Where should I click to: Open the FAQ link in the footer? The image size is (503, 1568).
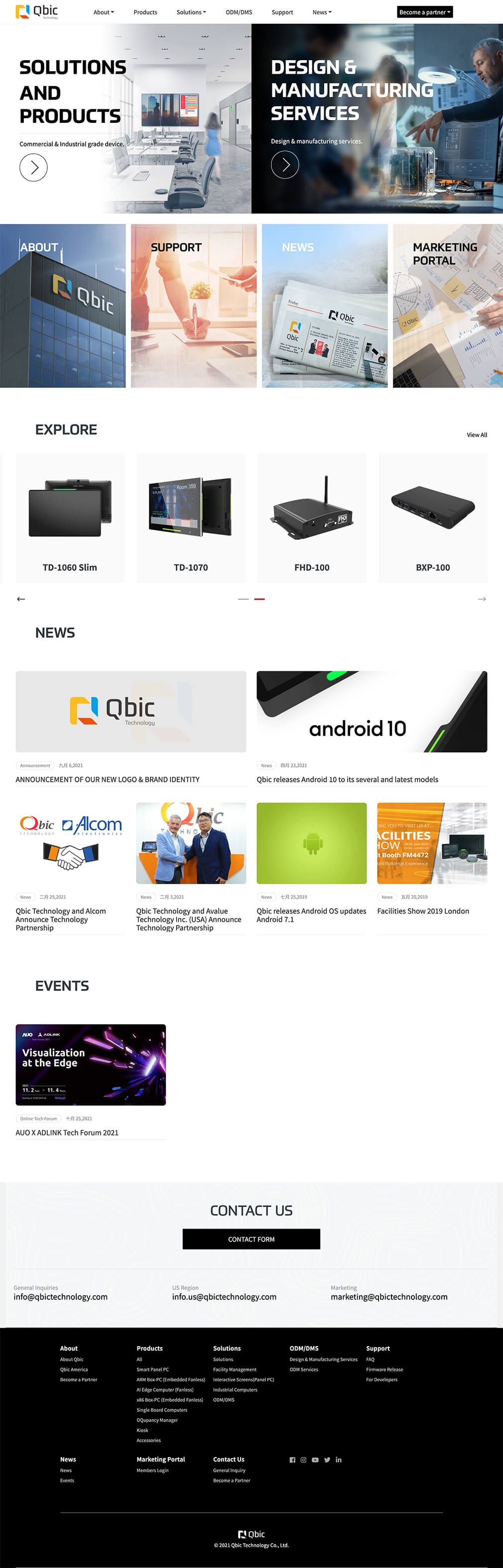pyautogui.click(x=370, y=1359)
